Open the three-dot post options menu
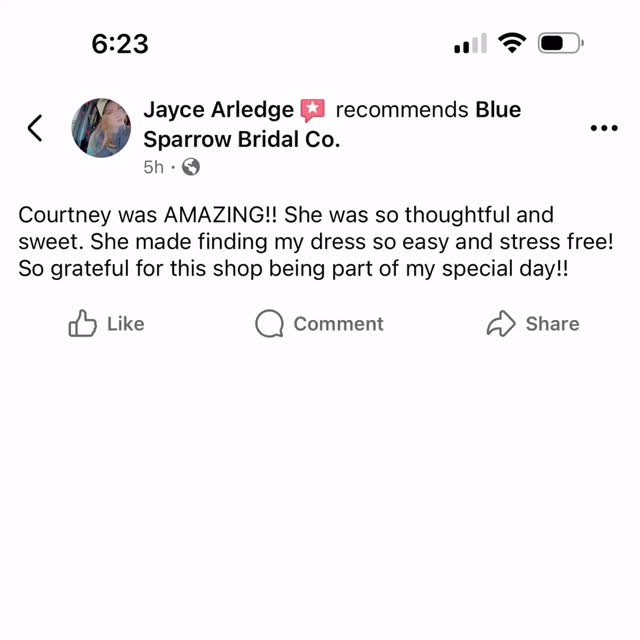 click(604, 128)
